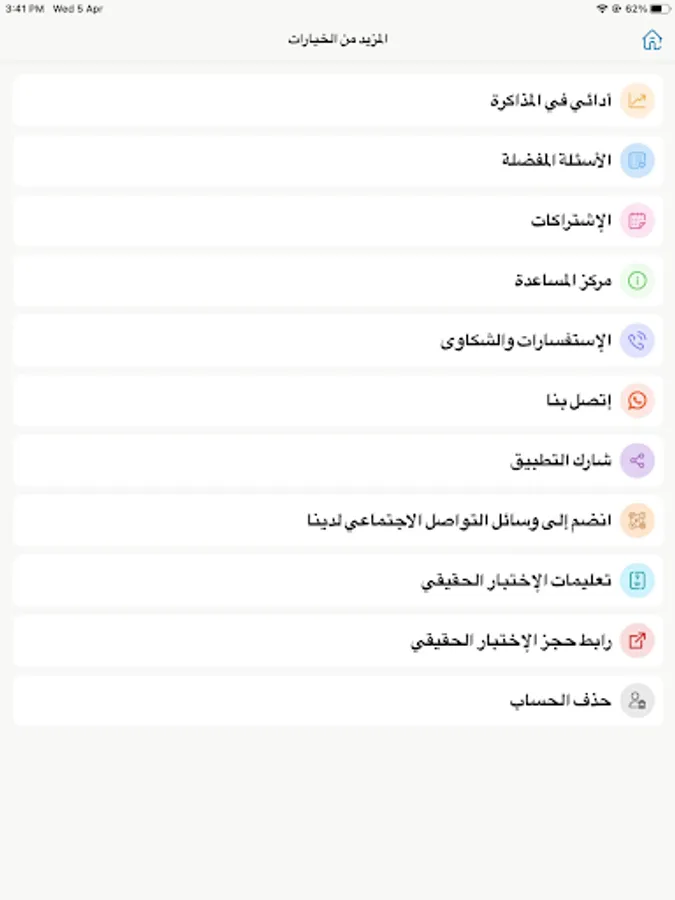Viewport: 675px width, 900px height.
Task: Open الإشتراكات row
Action: 338,220
